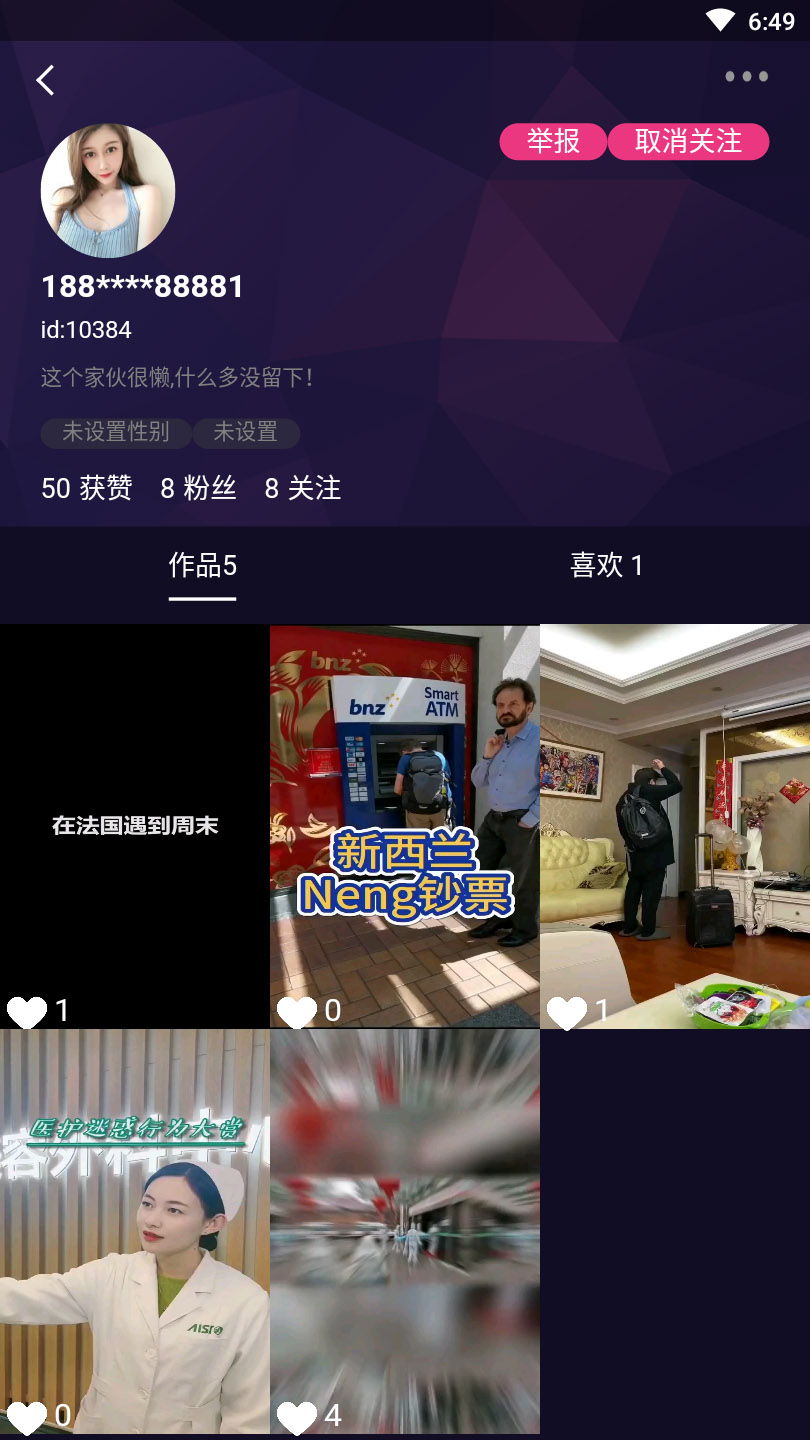Open the three-dot overflow menu
This screenshot has height=1440, width=810.
pos(746,77)
